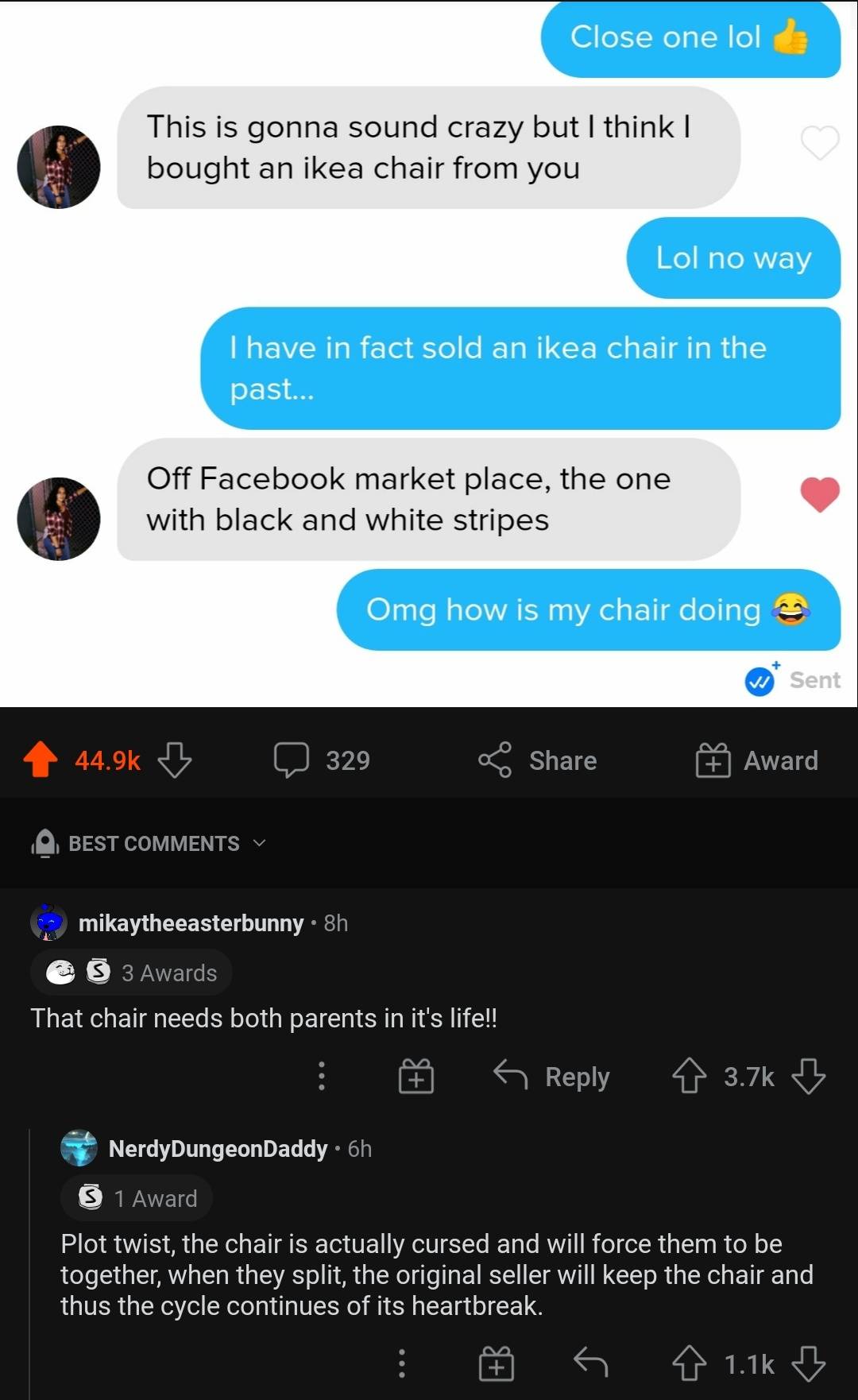Downvote mikaytheeasterbunny's comment
858x1400 pixels.
tap(809, 1076)
